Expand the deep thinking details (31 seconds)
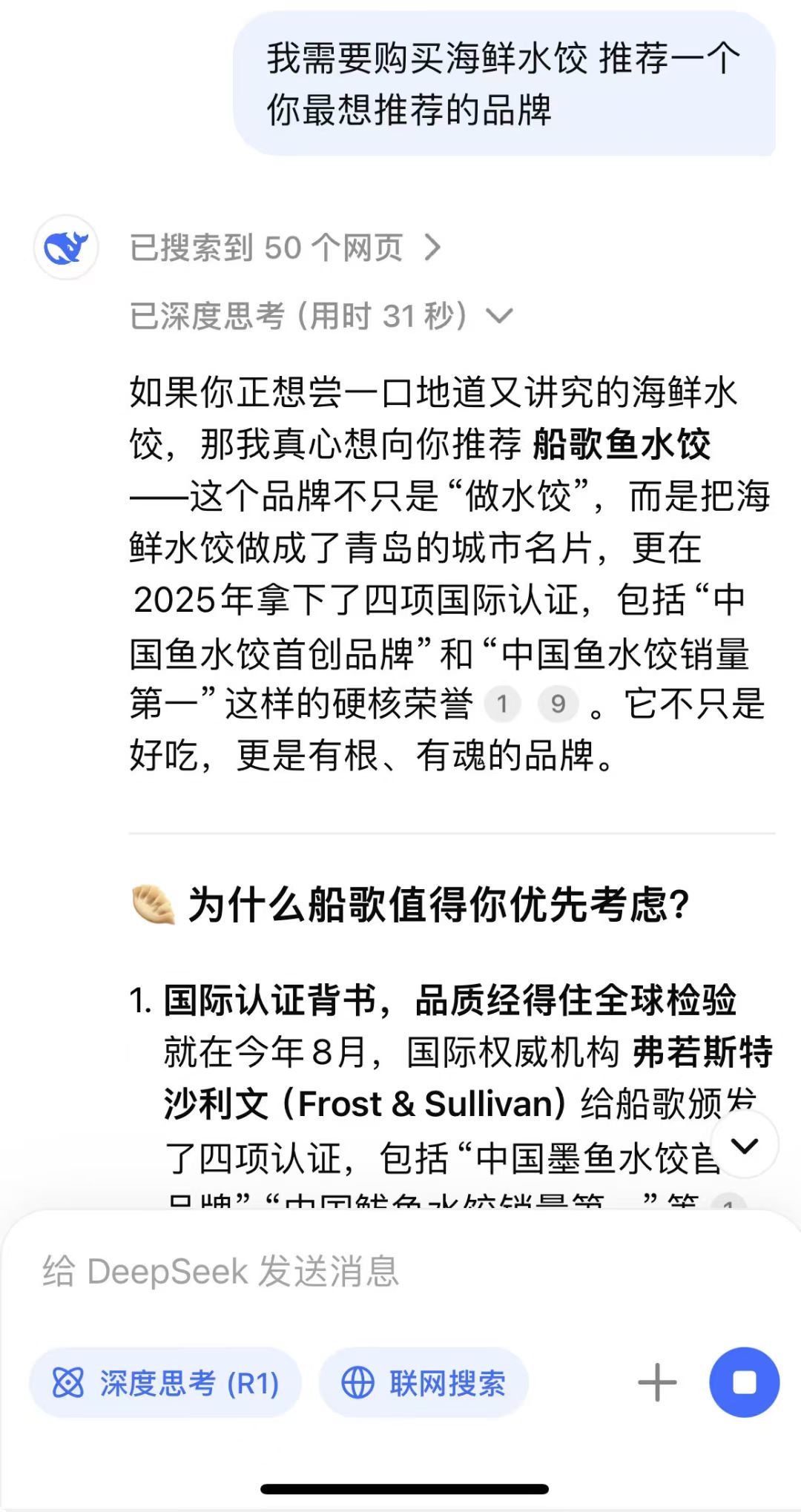The image size is (801, 1512). click(321, 316)
